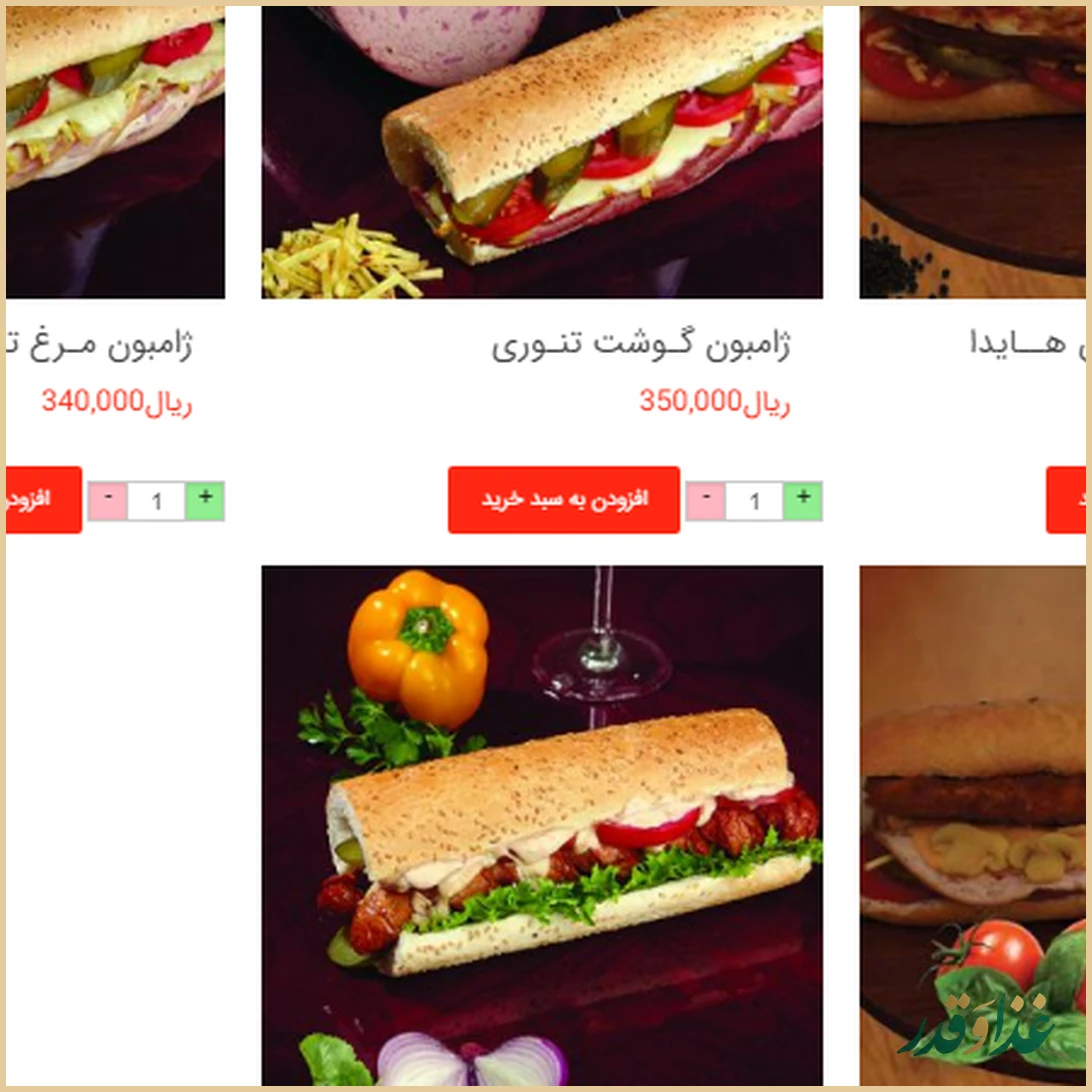Increase quantity of ژامبون گوشت تنوری
The width and height of the screenshot is (1092, 1092).
pos(802,498)
